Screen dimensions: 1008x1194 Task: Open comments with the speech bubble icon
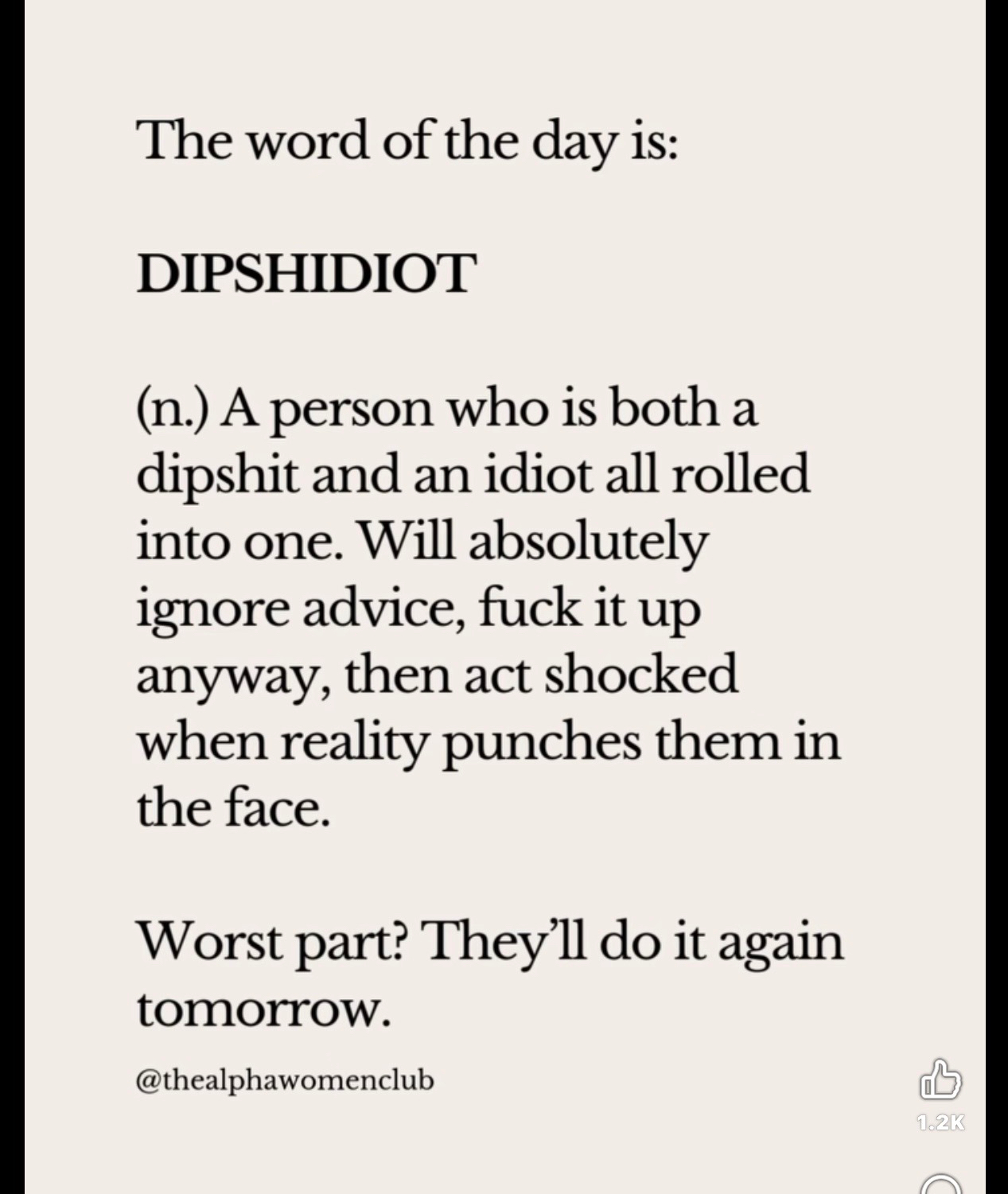940,1185
